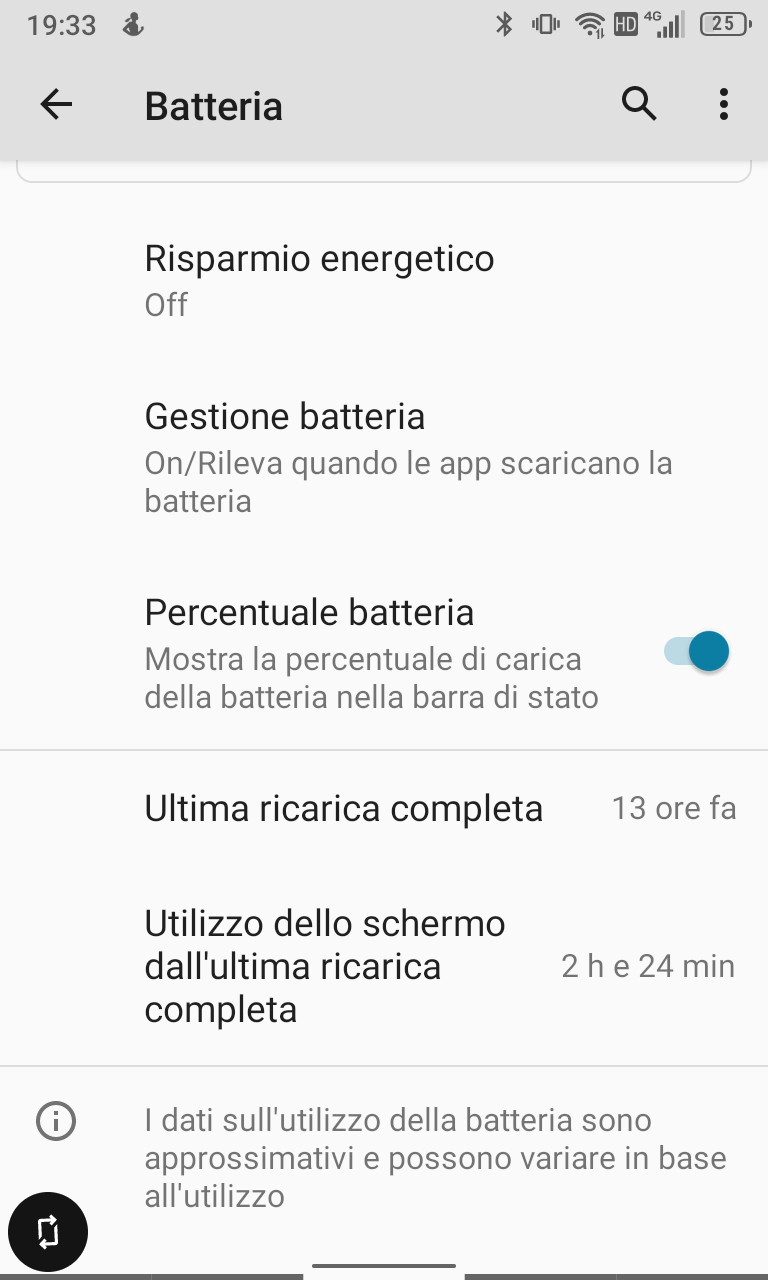Tap the Utilizzo dello schermo row

coord(384,966)
